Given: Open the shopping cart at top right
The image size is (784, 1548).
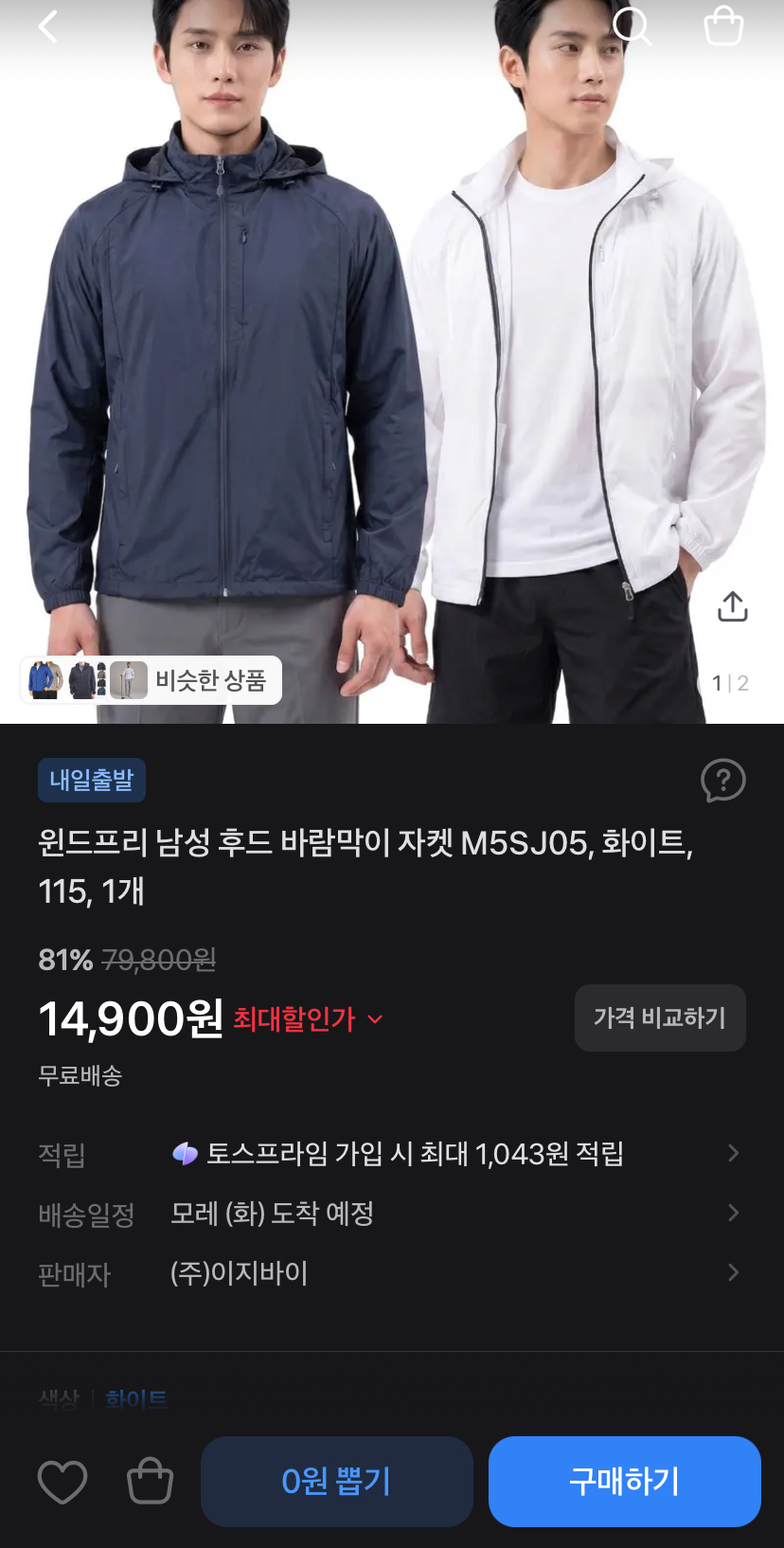Looking at the screenshot, I should [723, 26].
